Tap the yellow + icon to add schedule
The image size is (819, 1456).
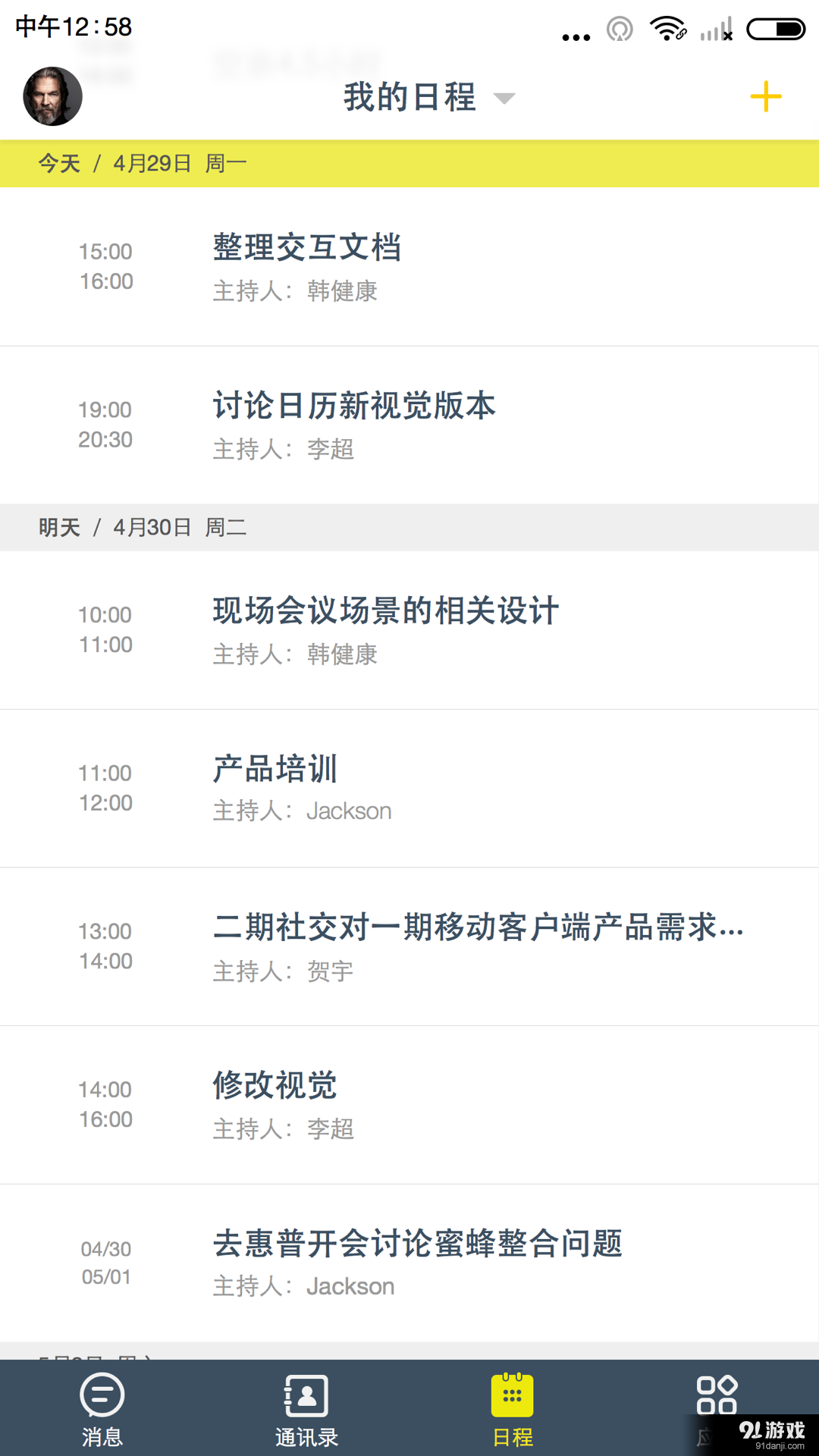[x=766, y=97]
